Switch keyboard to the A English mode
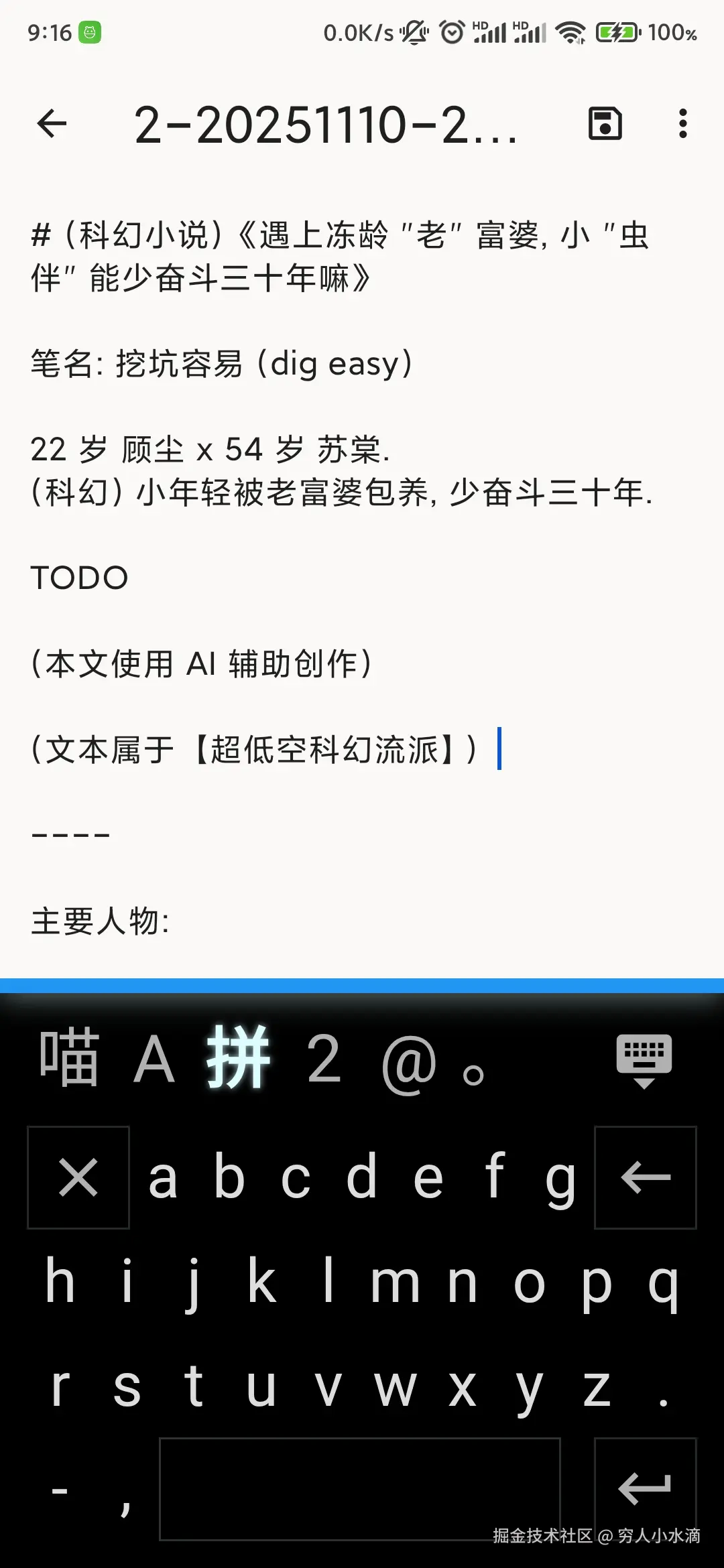724x1568 pixels. (154, 1059)
